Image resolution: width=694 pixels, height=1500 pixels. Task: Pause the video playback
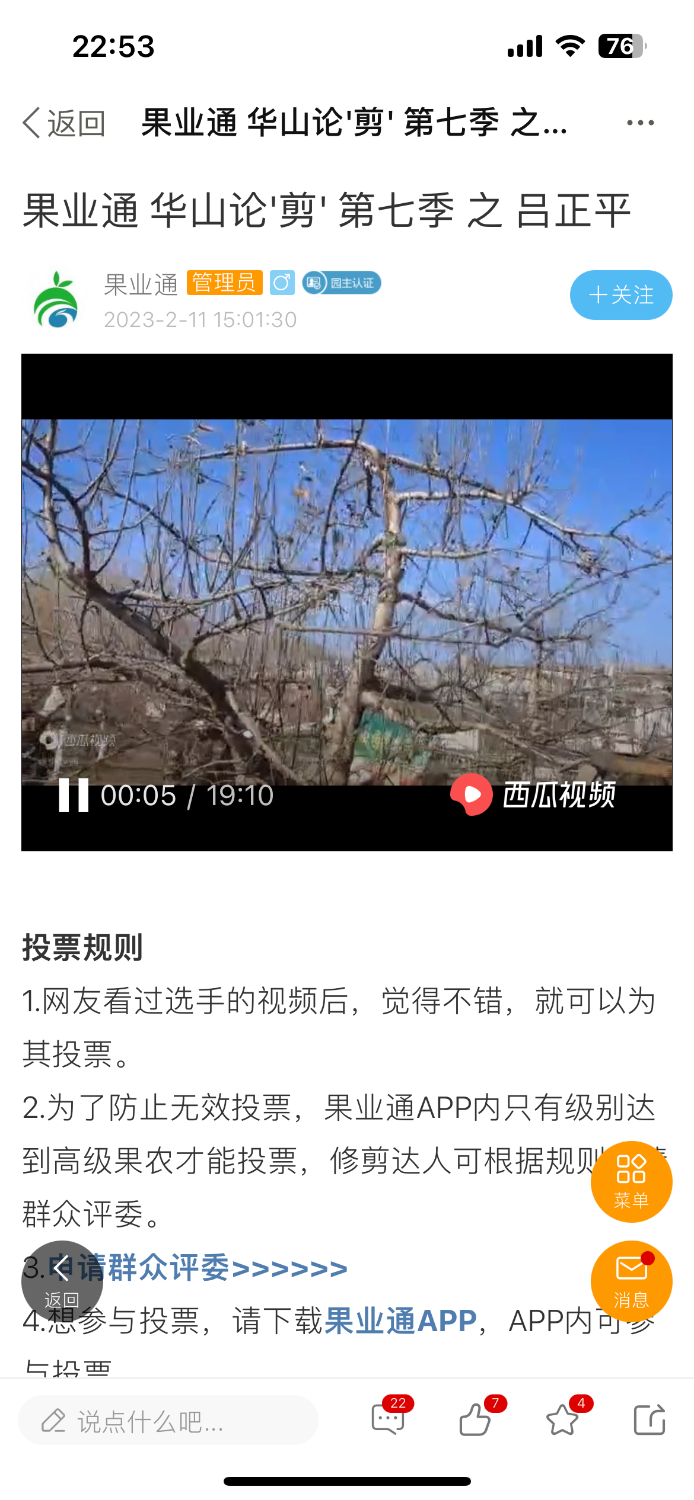[73, 795]
